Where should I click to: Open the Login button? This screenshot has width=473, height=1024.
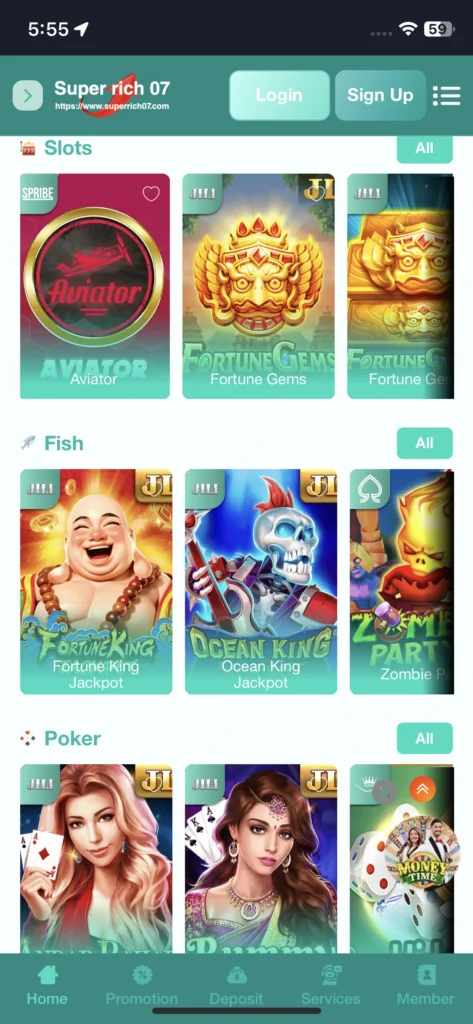(x=279, y=95)
